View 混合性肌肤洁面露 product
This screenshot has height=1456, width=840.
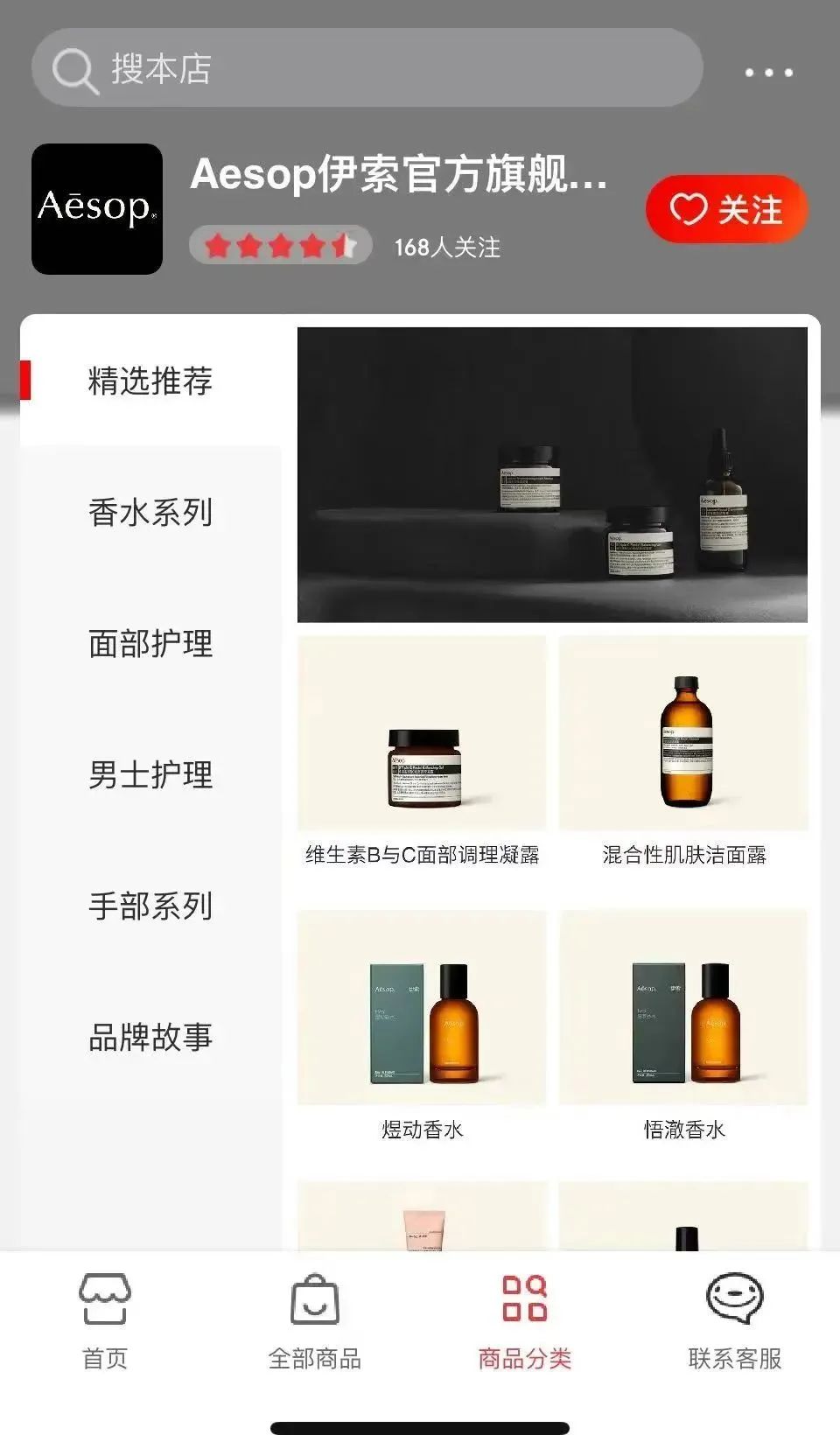(x=683, y=752)
